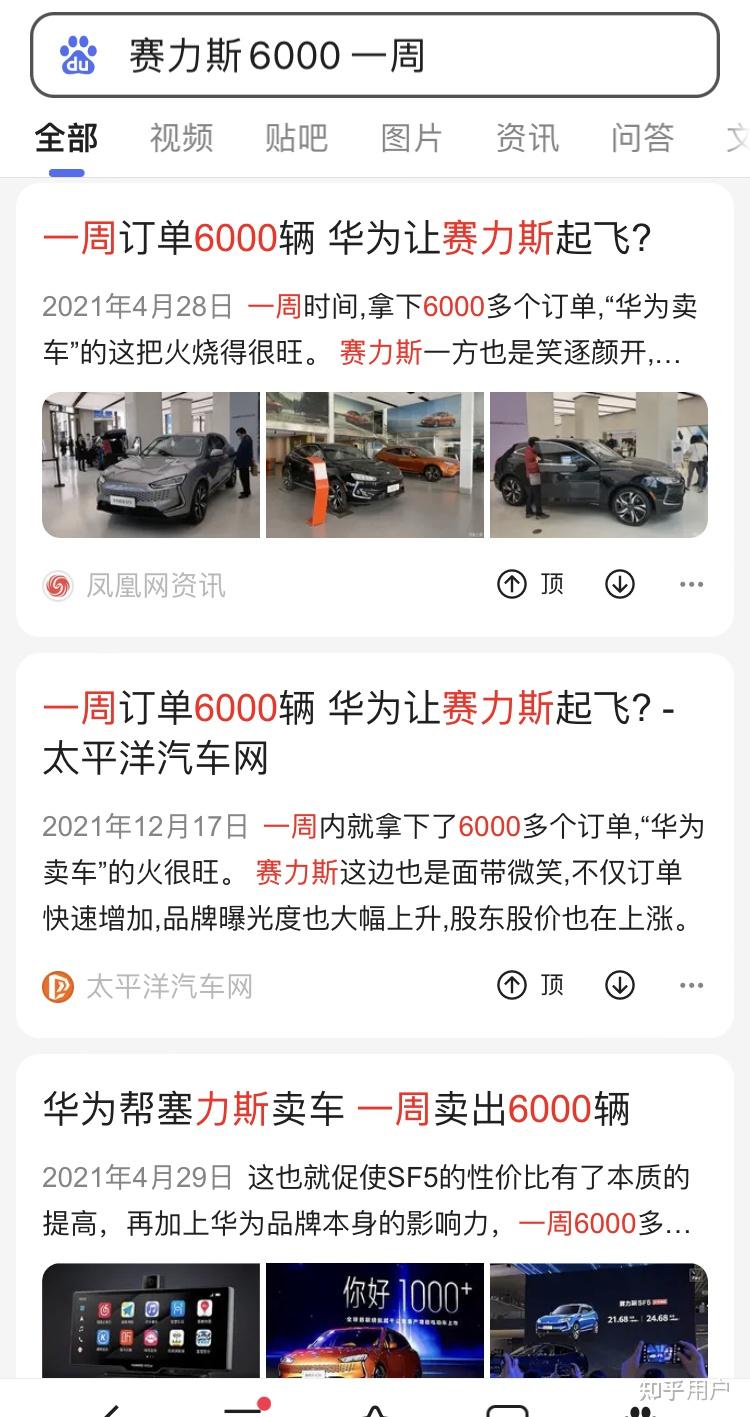View the grey SUV showroom photo
The width and height of the screenshot is (750, 1417).
[x=151, y=465]
